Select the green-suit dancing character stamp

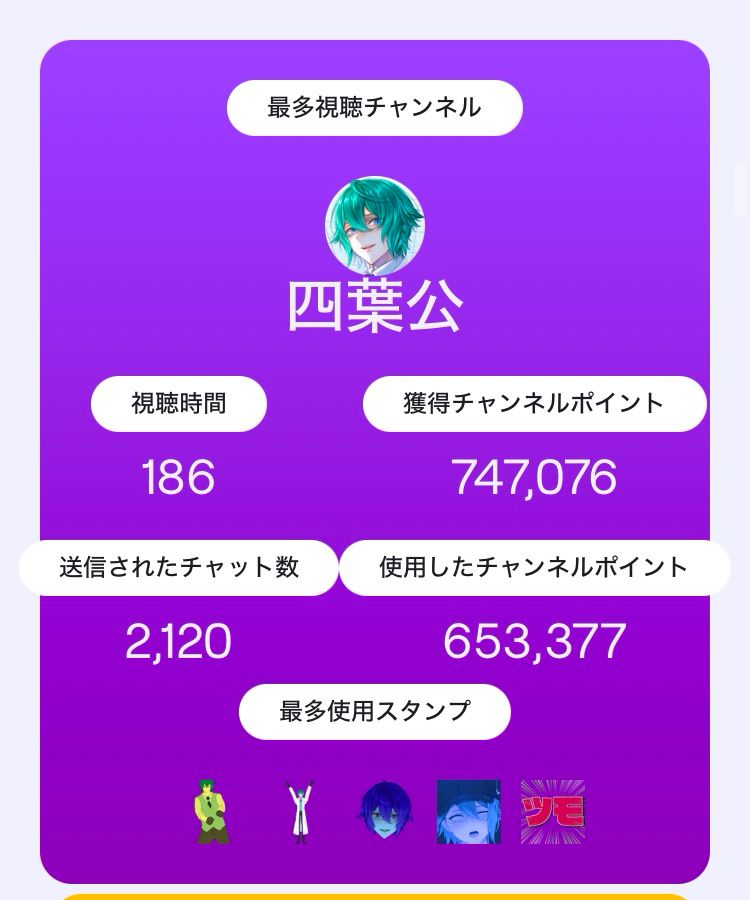[211, 812]
